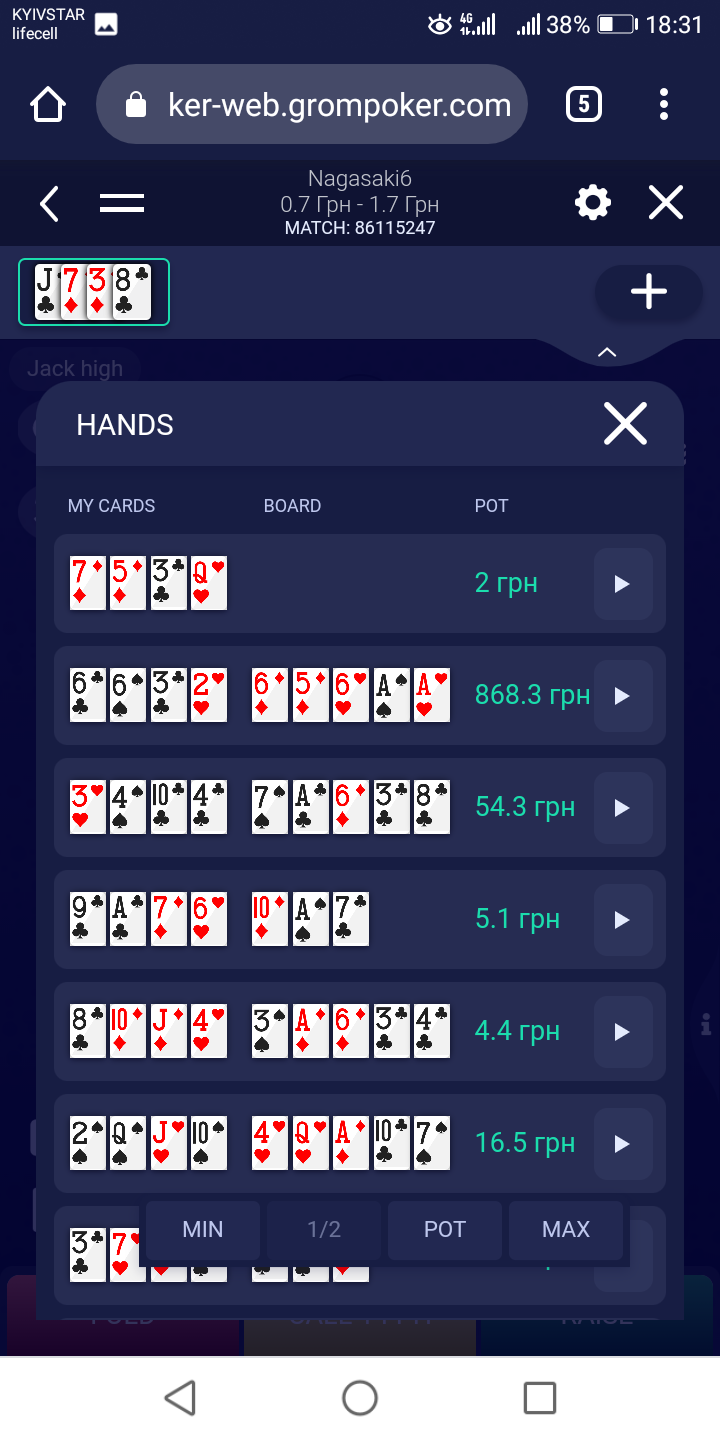The image size is (720, 1440).
Task: Open table settings gear
Action: [x=593, y=204]
